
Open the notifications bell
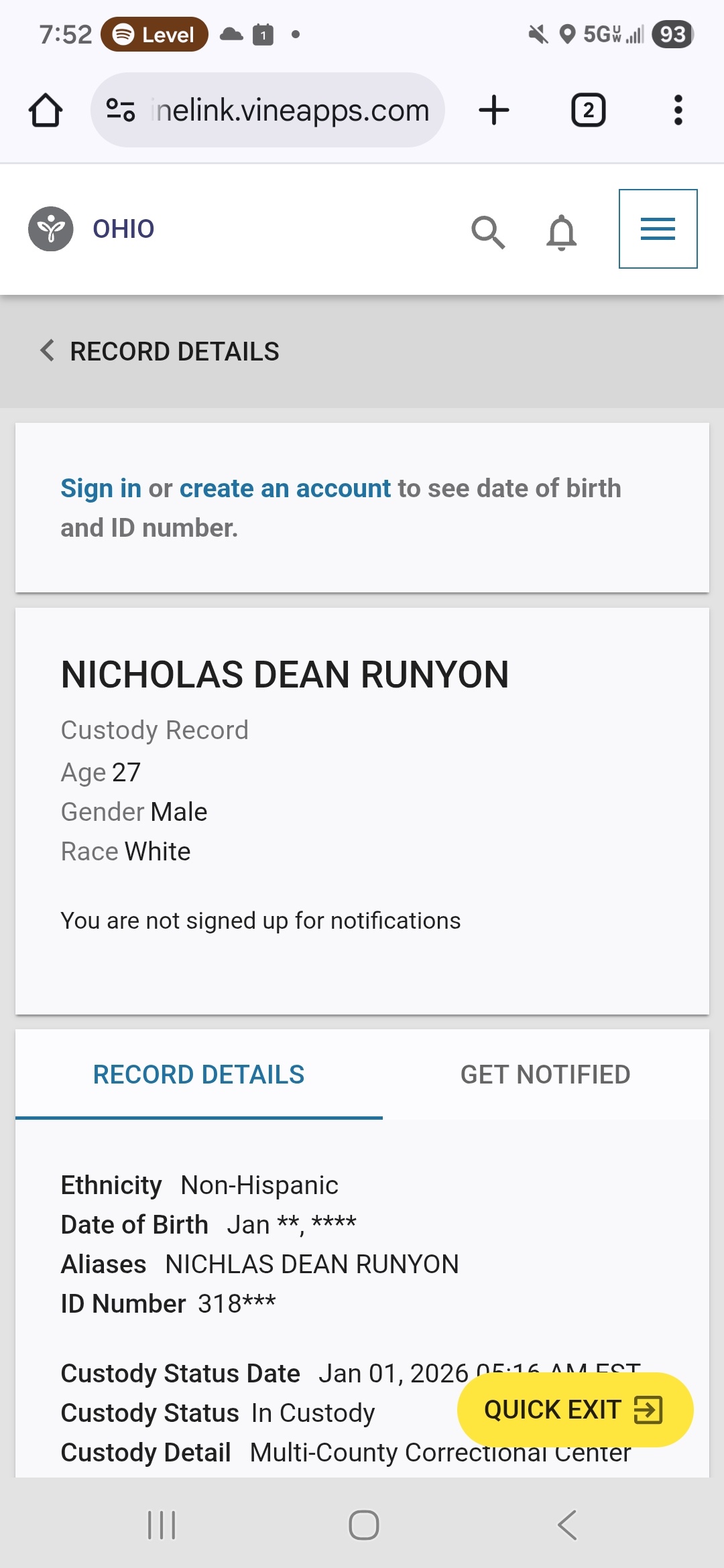pos(561,232)
